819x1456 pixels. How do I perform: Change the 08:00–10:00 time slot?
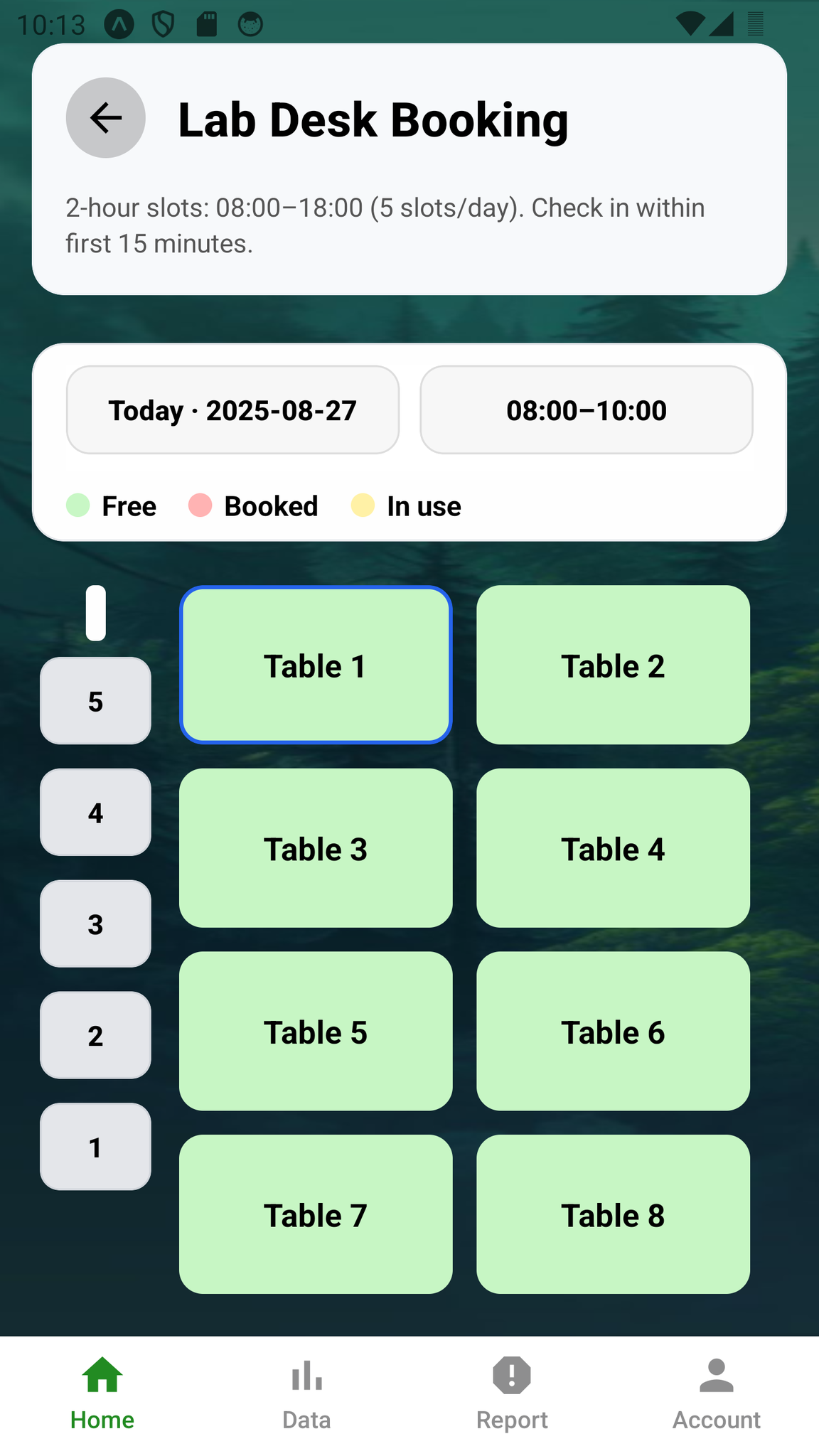(x=586, y=410)
